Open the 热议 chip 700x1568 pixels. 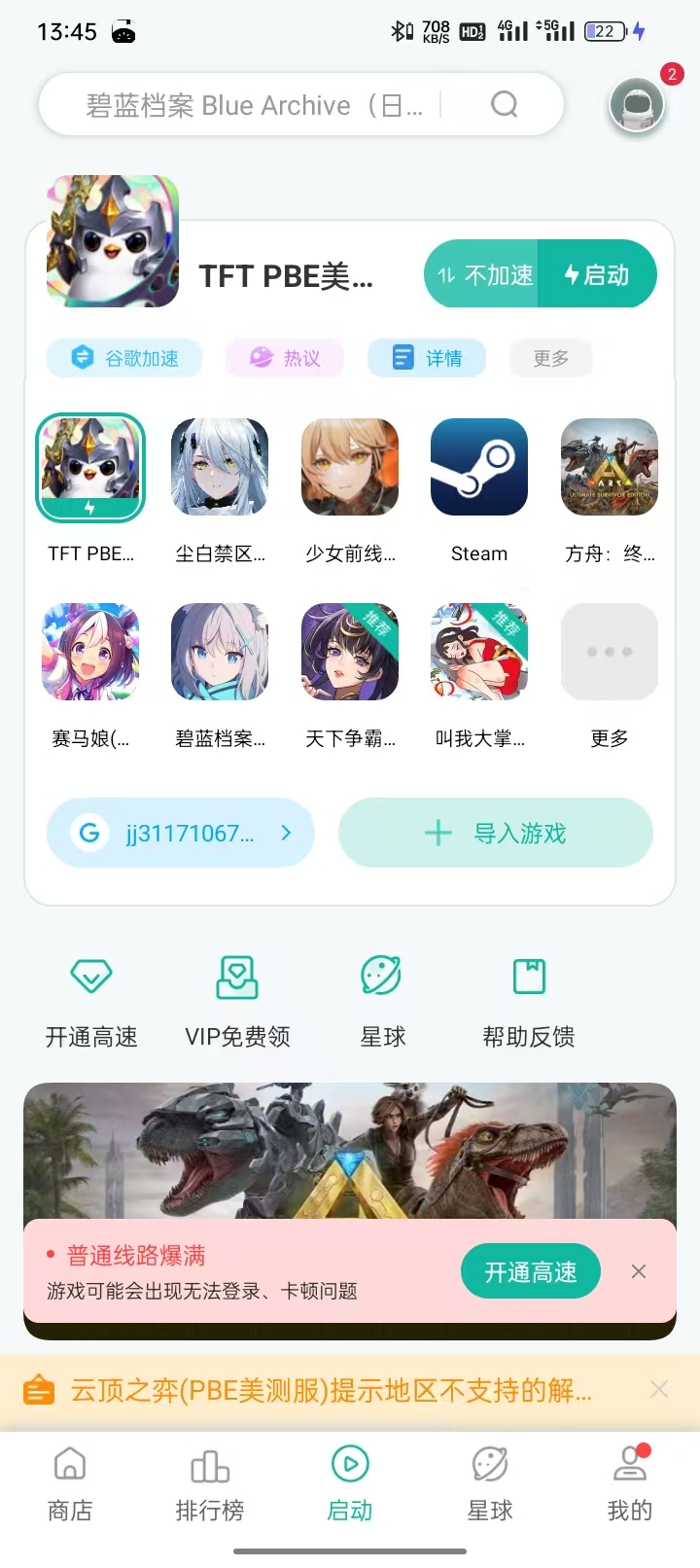pyautogui.click(x=286, y=358)
